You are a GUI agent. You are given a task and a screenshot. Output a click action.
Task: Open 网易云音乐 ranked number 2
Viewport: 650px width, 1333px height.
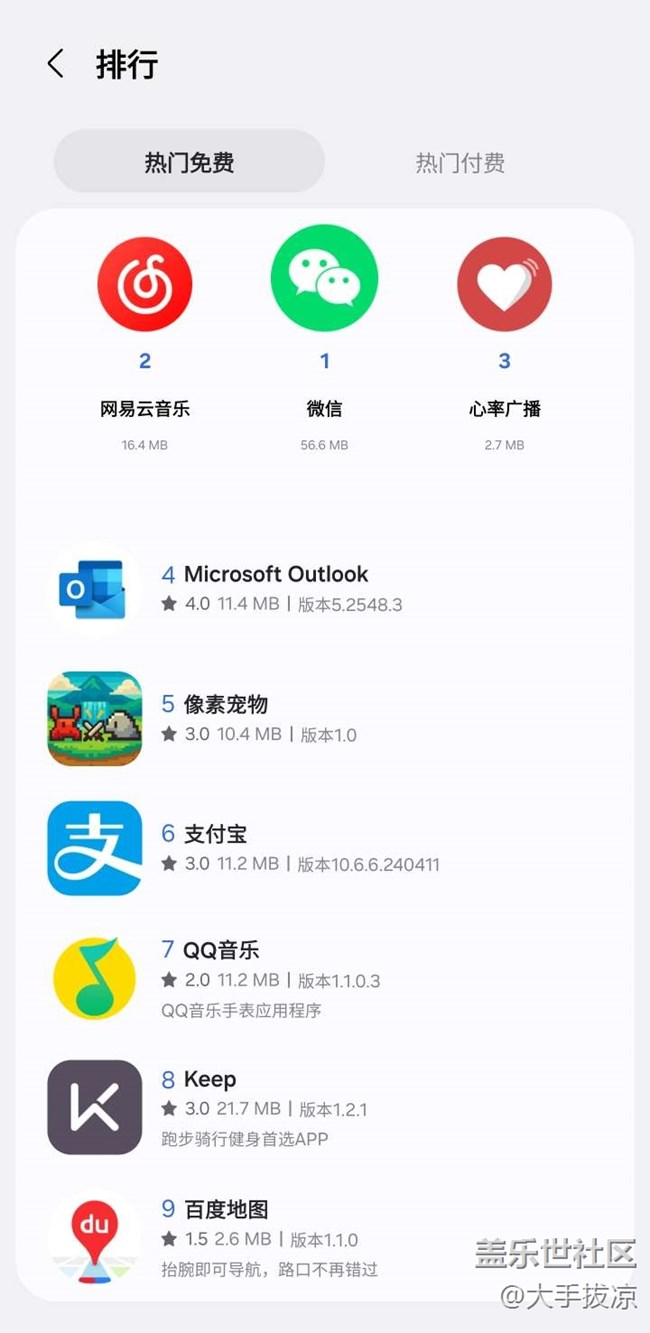(x=145, y=285)
